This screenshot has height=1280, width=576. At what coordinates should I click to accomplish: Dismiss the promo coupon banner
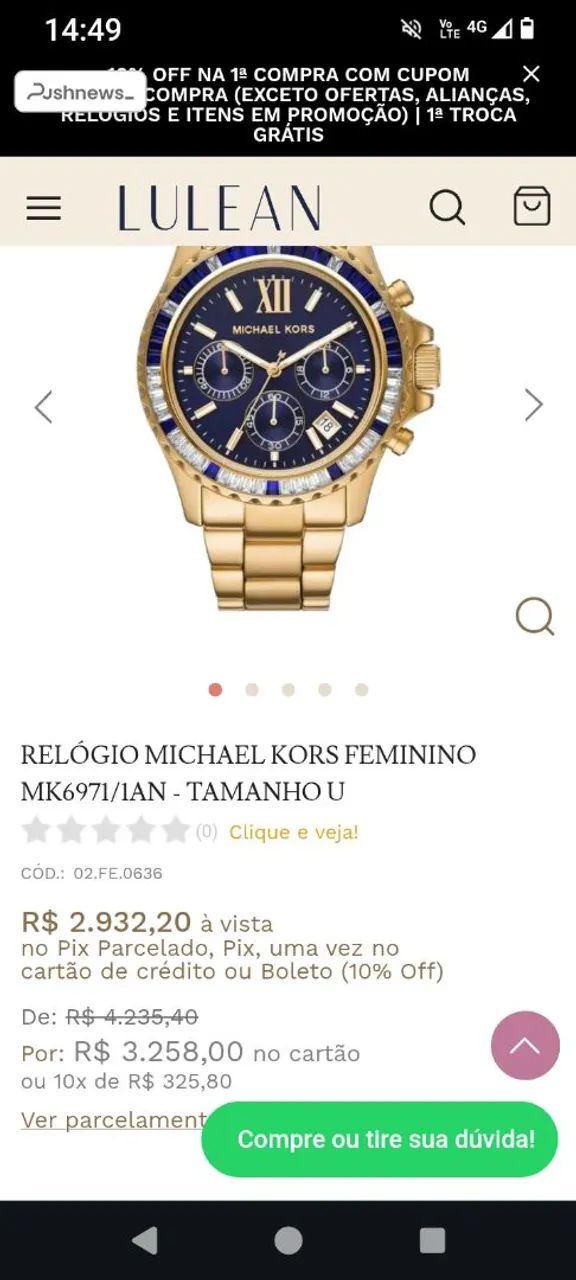pyautogui.click(x=531, y=74)
